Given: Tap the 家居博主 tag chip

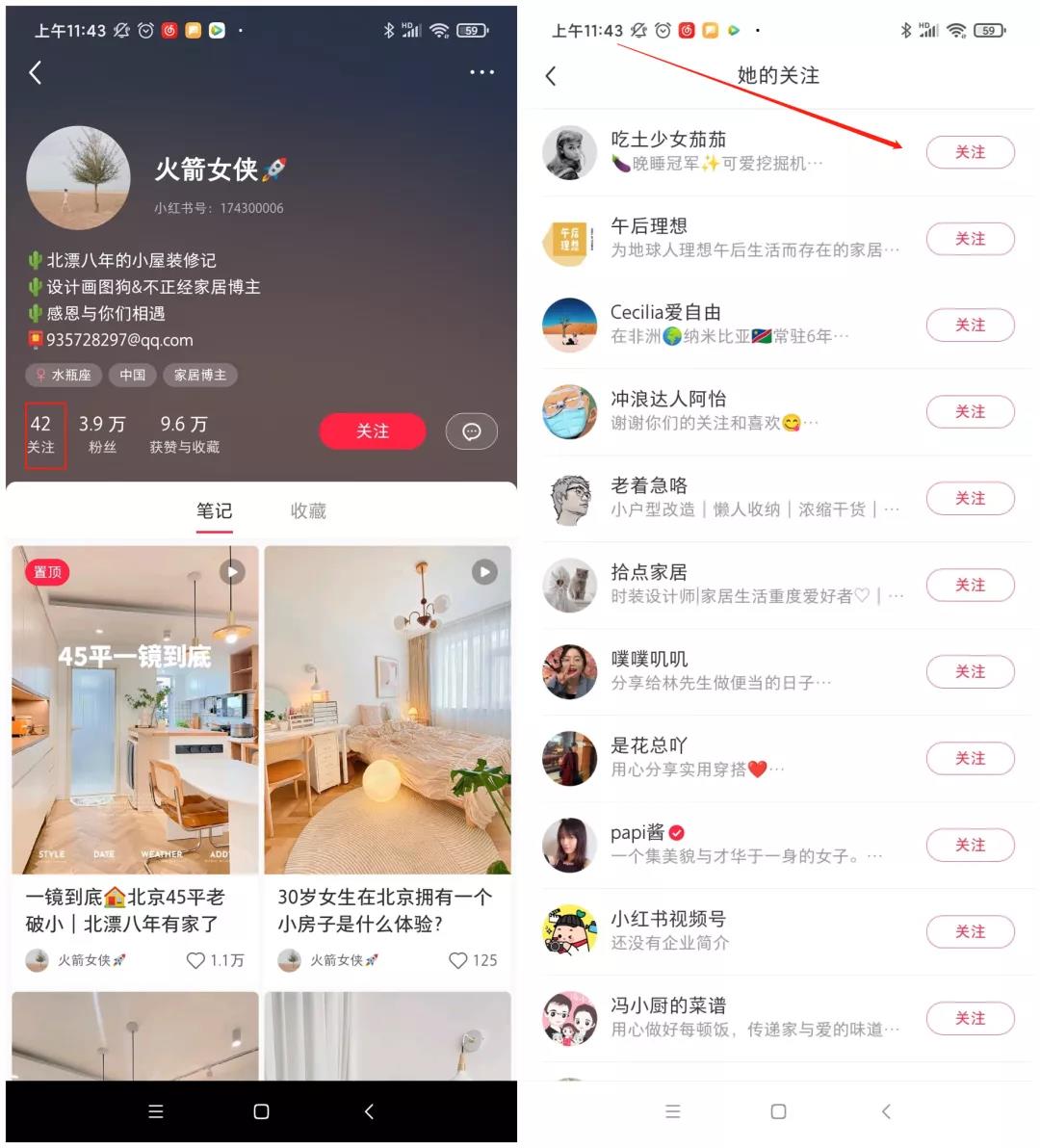Looking at the screenshot, I should tap(199, 375).
